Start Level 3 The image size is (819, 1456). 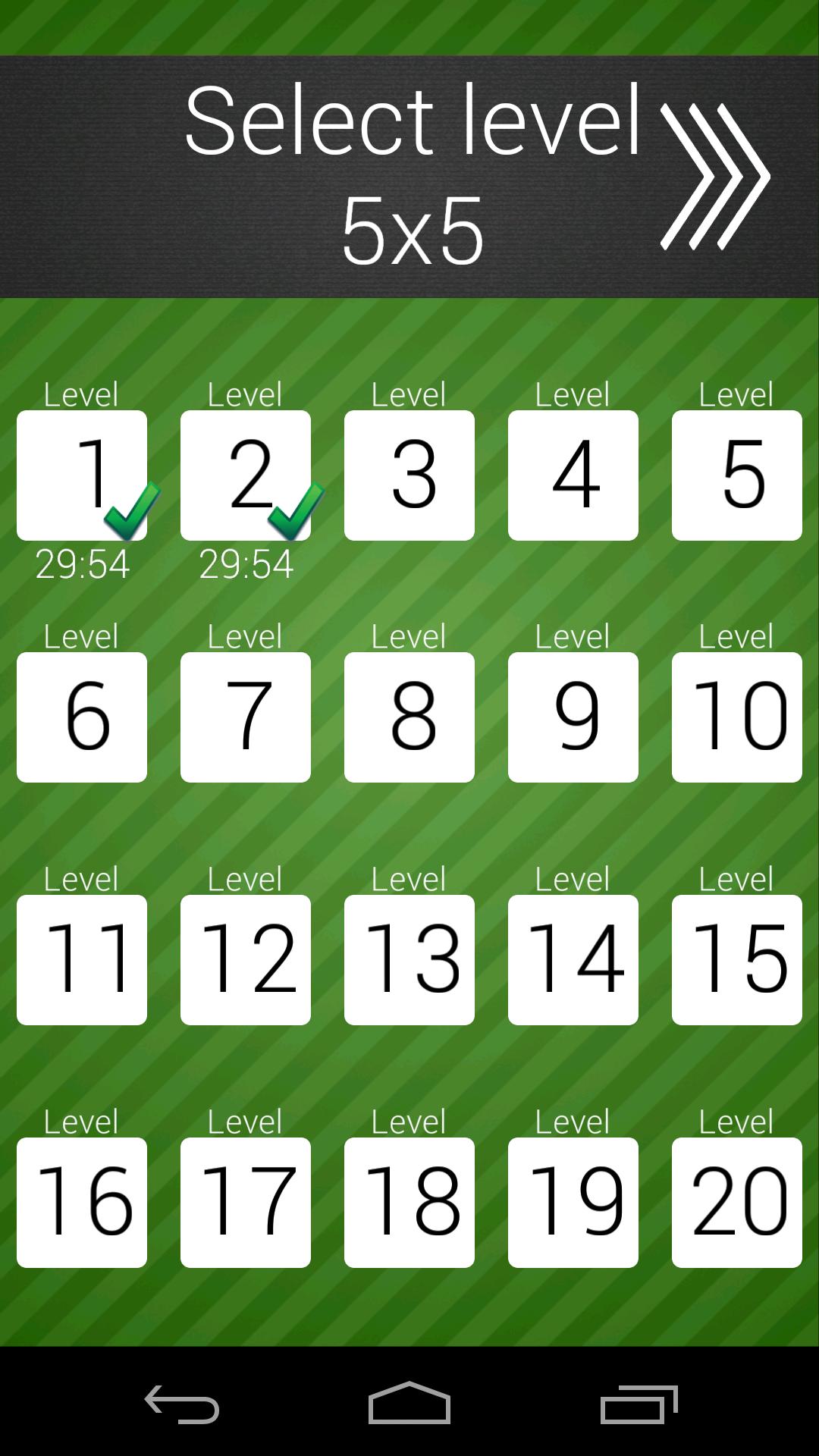[x=409, y=475]
